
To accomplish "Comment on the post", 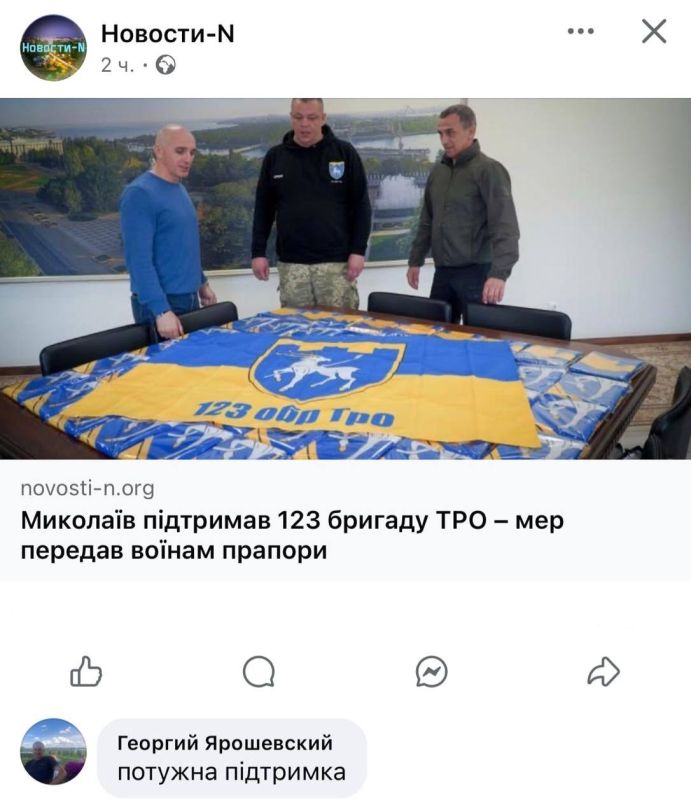I will (x=259, y=672).
